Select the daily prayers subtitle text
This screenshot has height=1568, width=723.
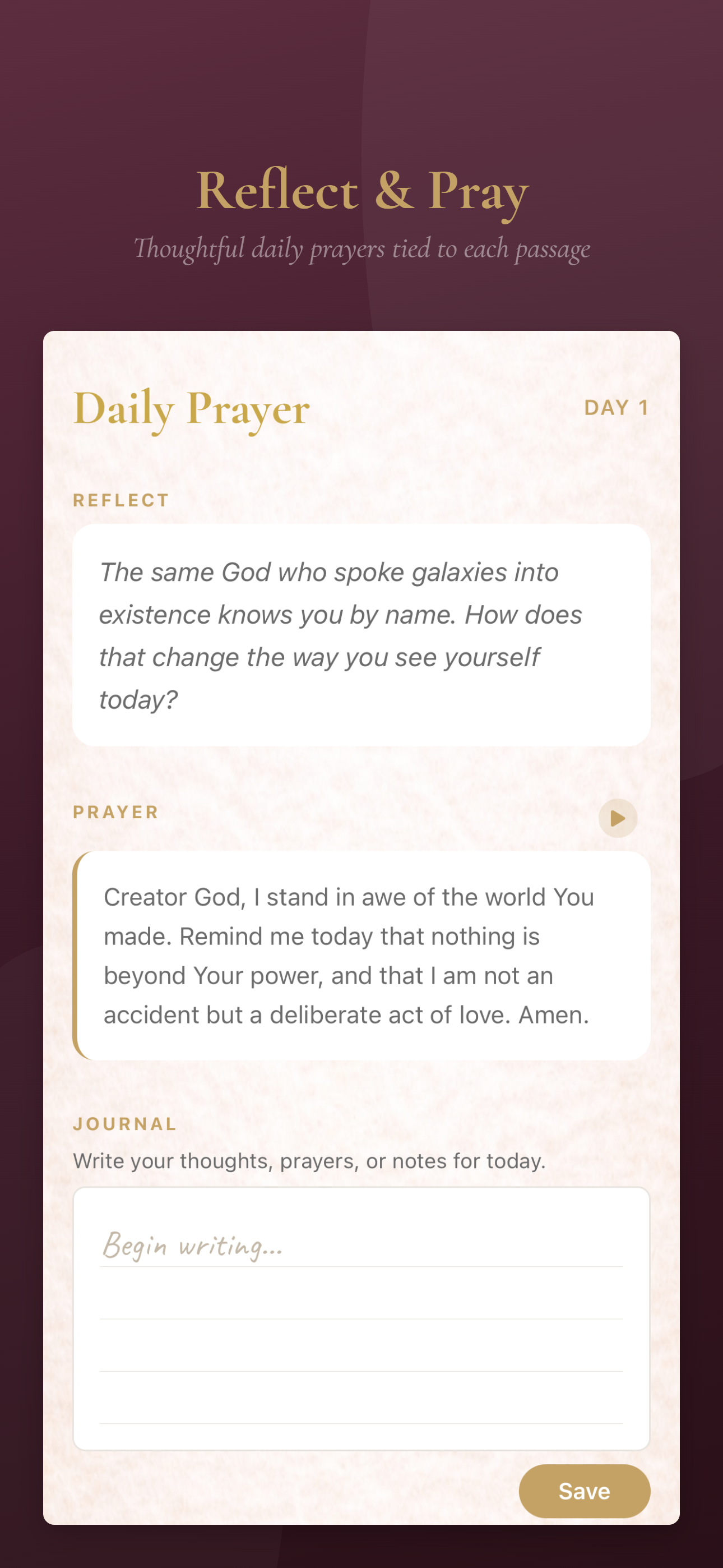tap(361, 248)
